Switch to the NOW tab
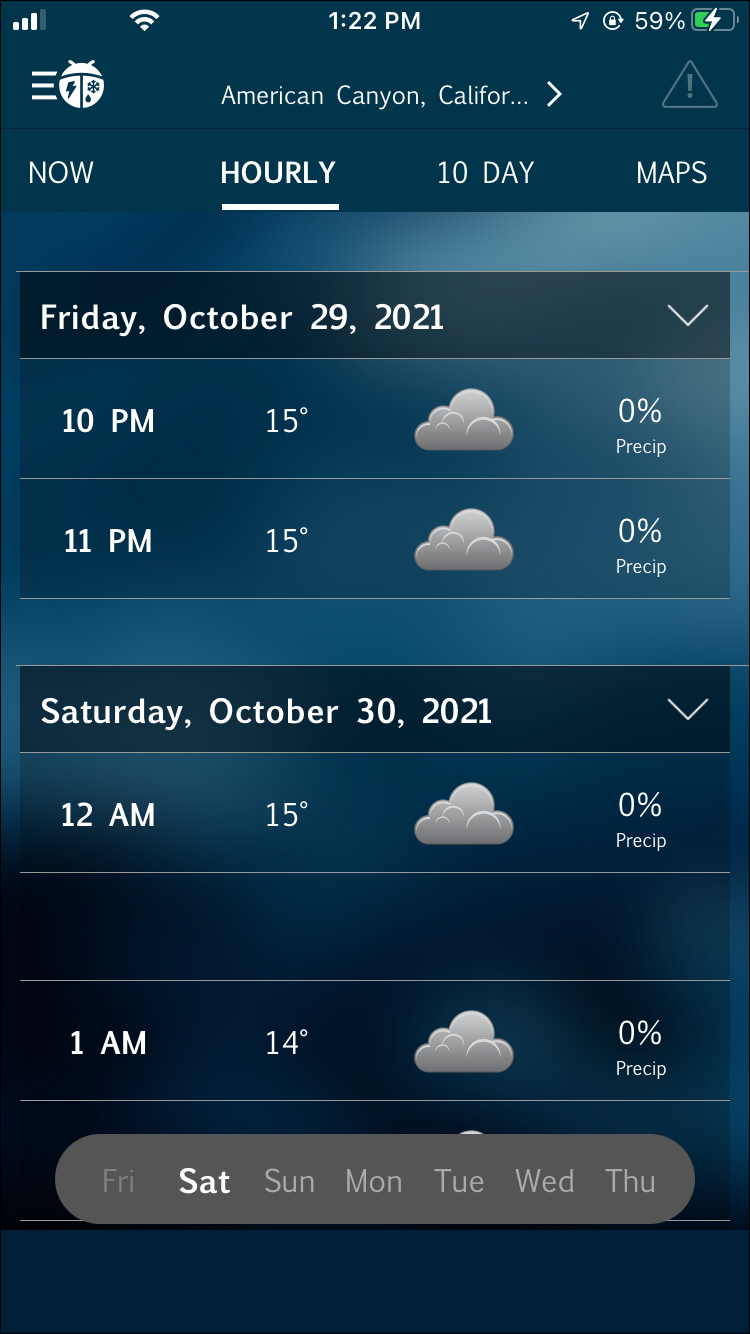 tap(61, 173)
